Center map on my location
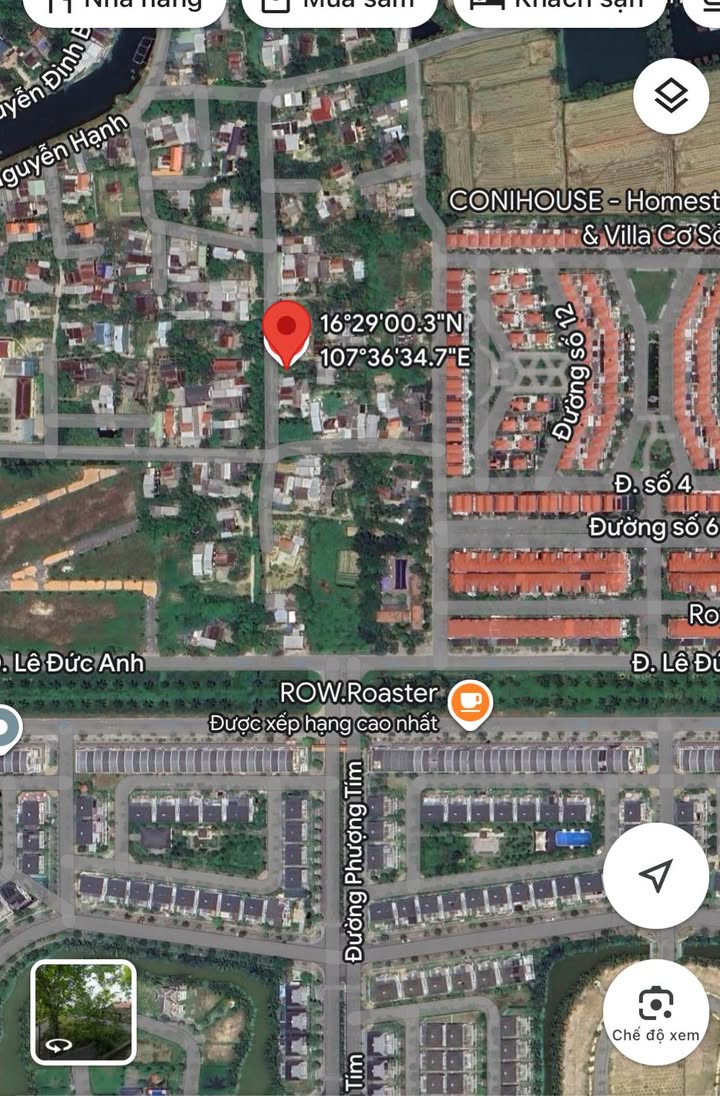Viewport: 720px width, 1096px height. point(655,876)
